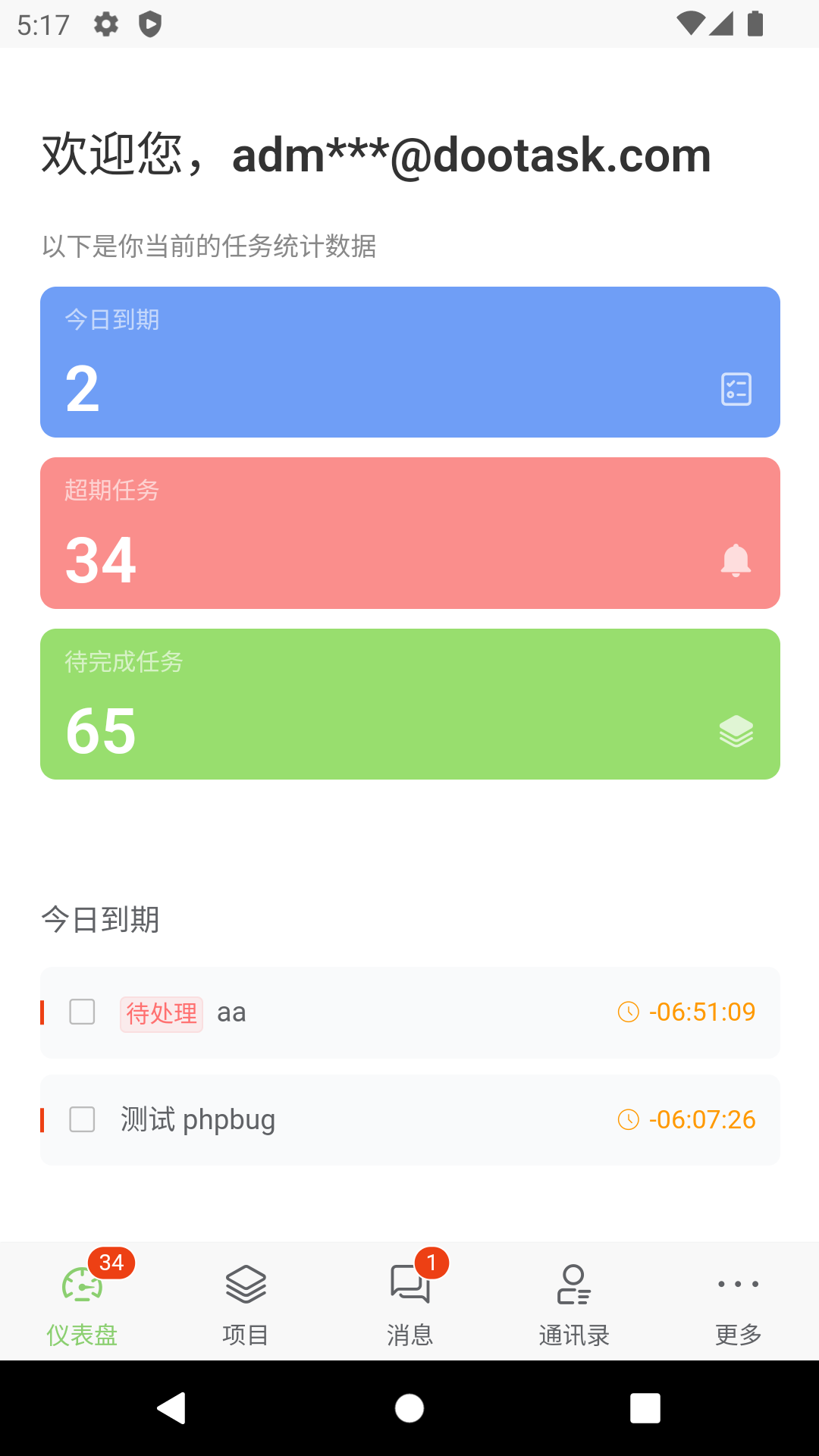Toggle completion of the aa task
Image resolution: width=819 pixels, height=1456 pixels.
point(82,1012)
